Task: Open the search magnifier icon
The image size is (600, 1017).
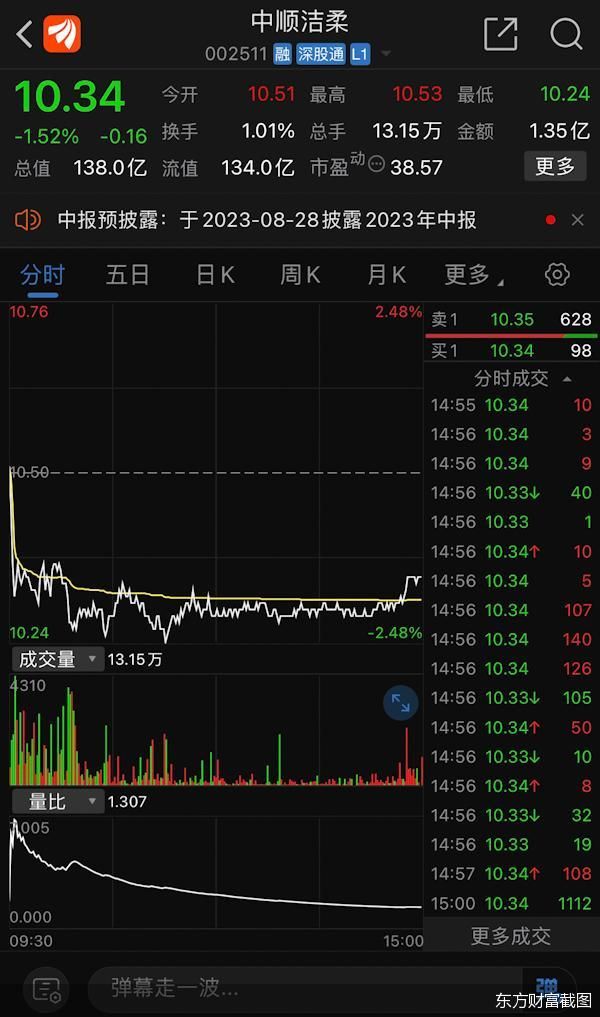Action: [x=566, y=35]
